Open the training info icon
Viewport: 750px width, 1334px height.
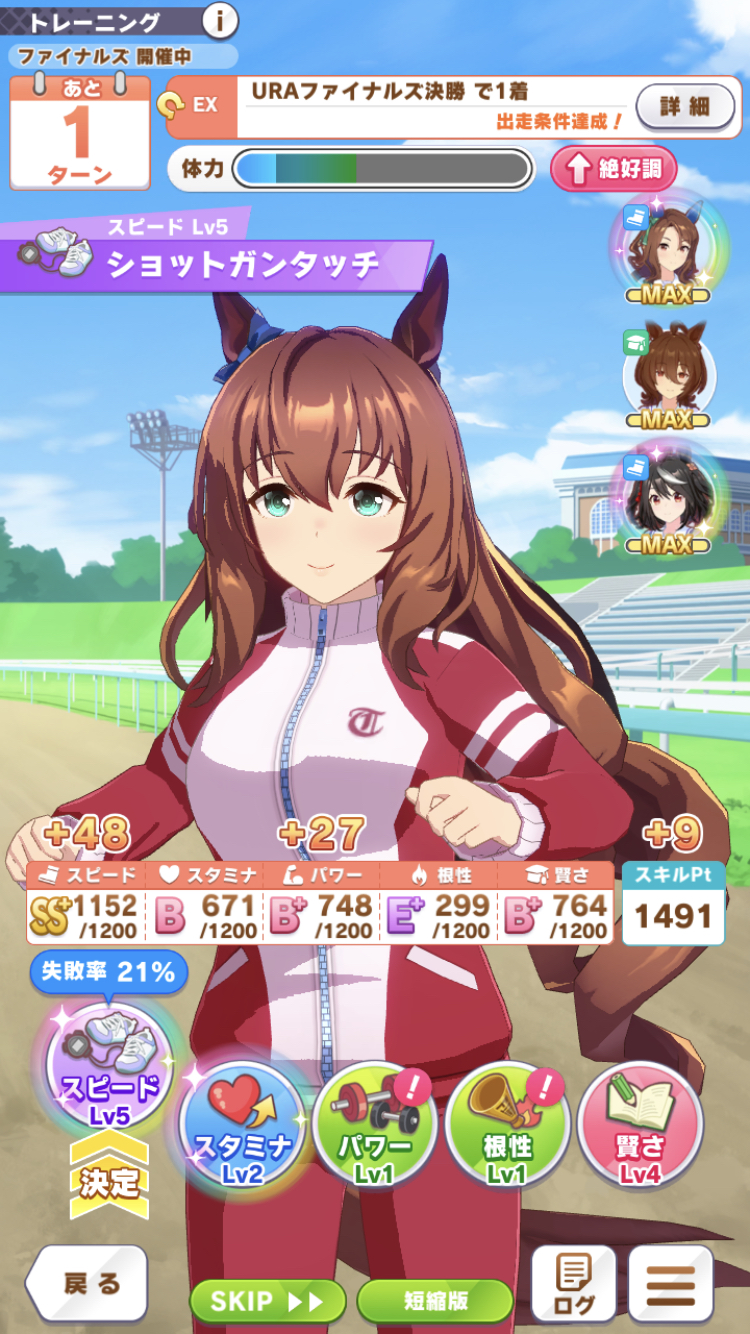tap(221, 19)
